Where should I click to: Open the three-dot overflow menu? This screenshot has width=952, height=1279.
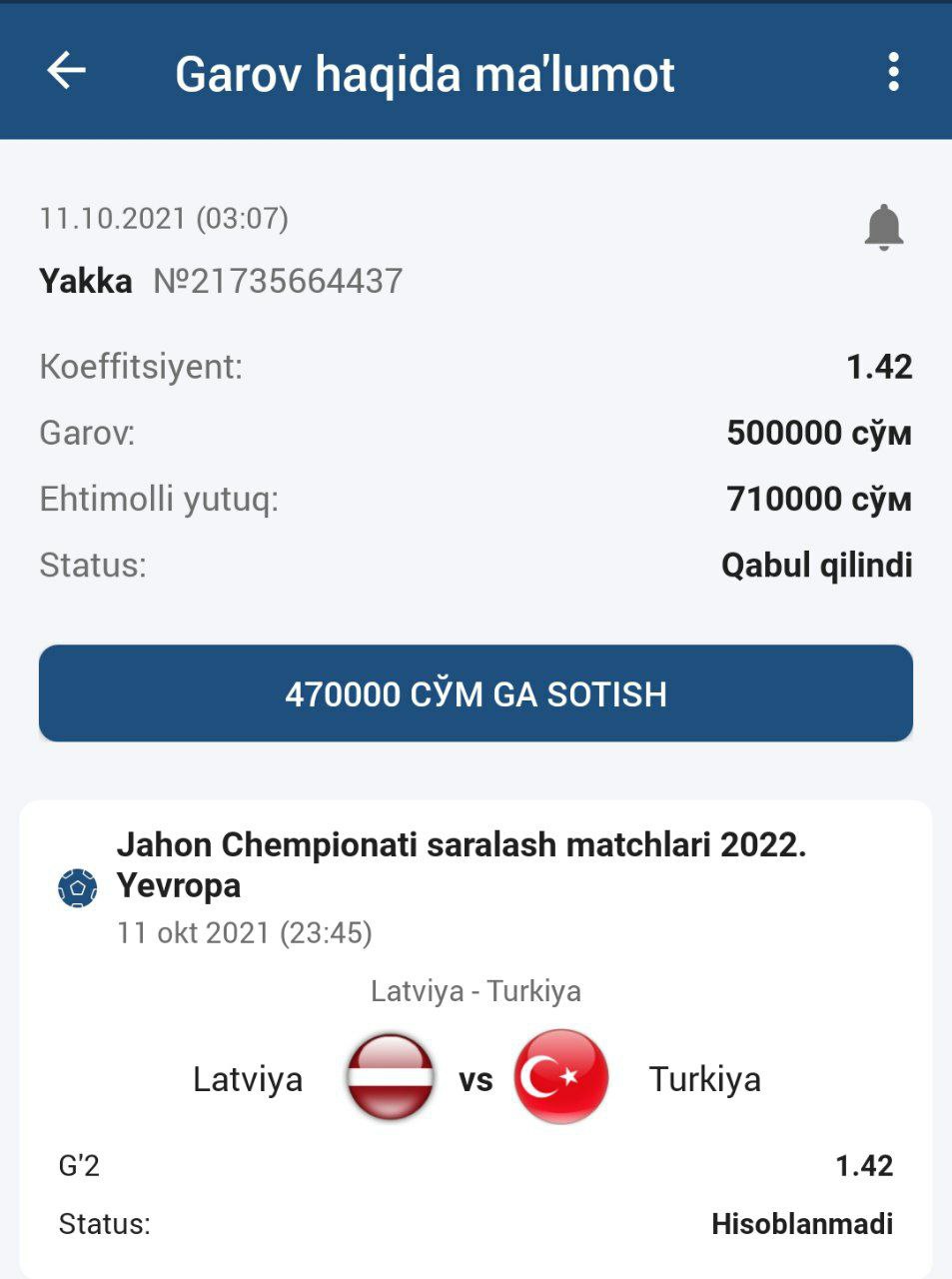click(893, 72)
